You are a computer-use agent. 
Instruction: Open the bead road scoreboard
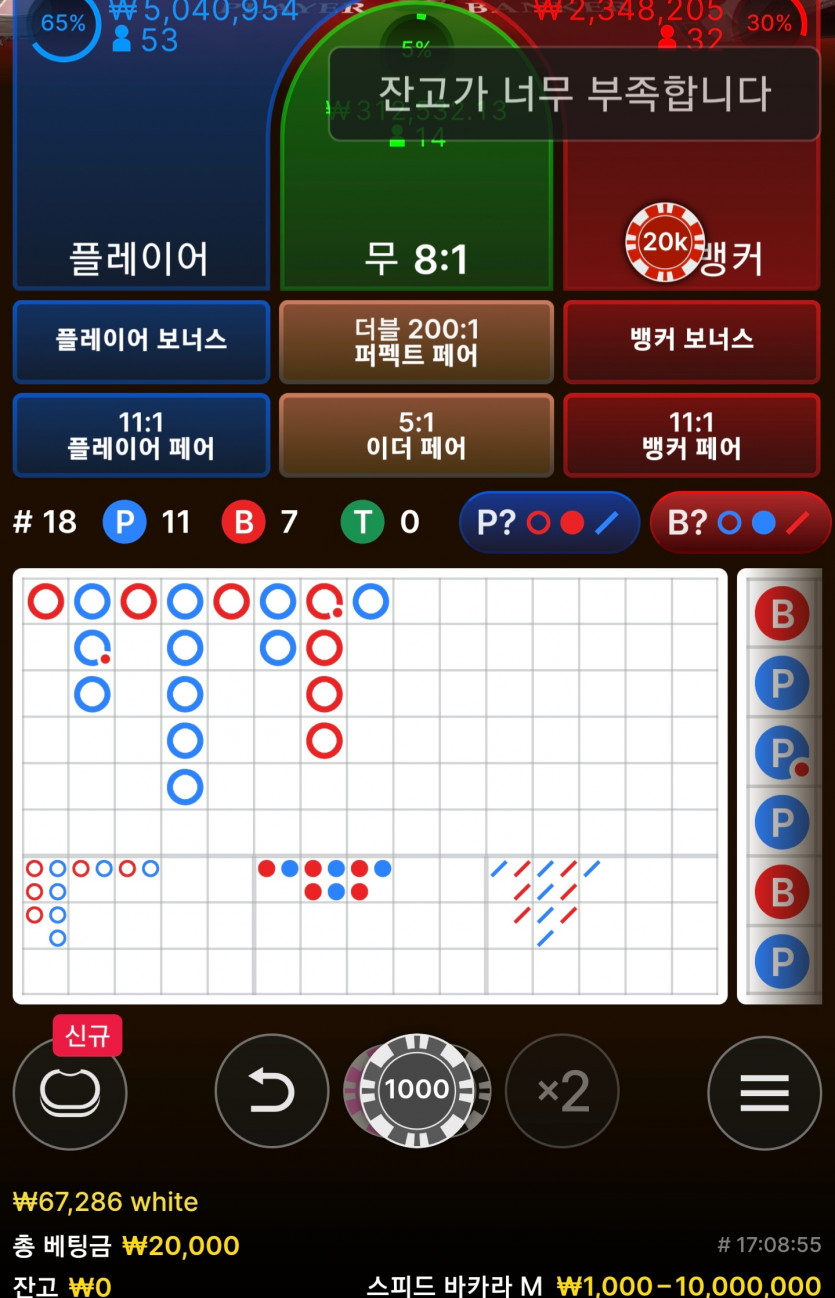(782, 785)
